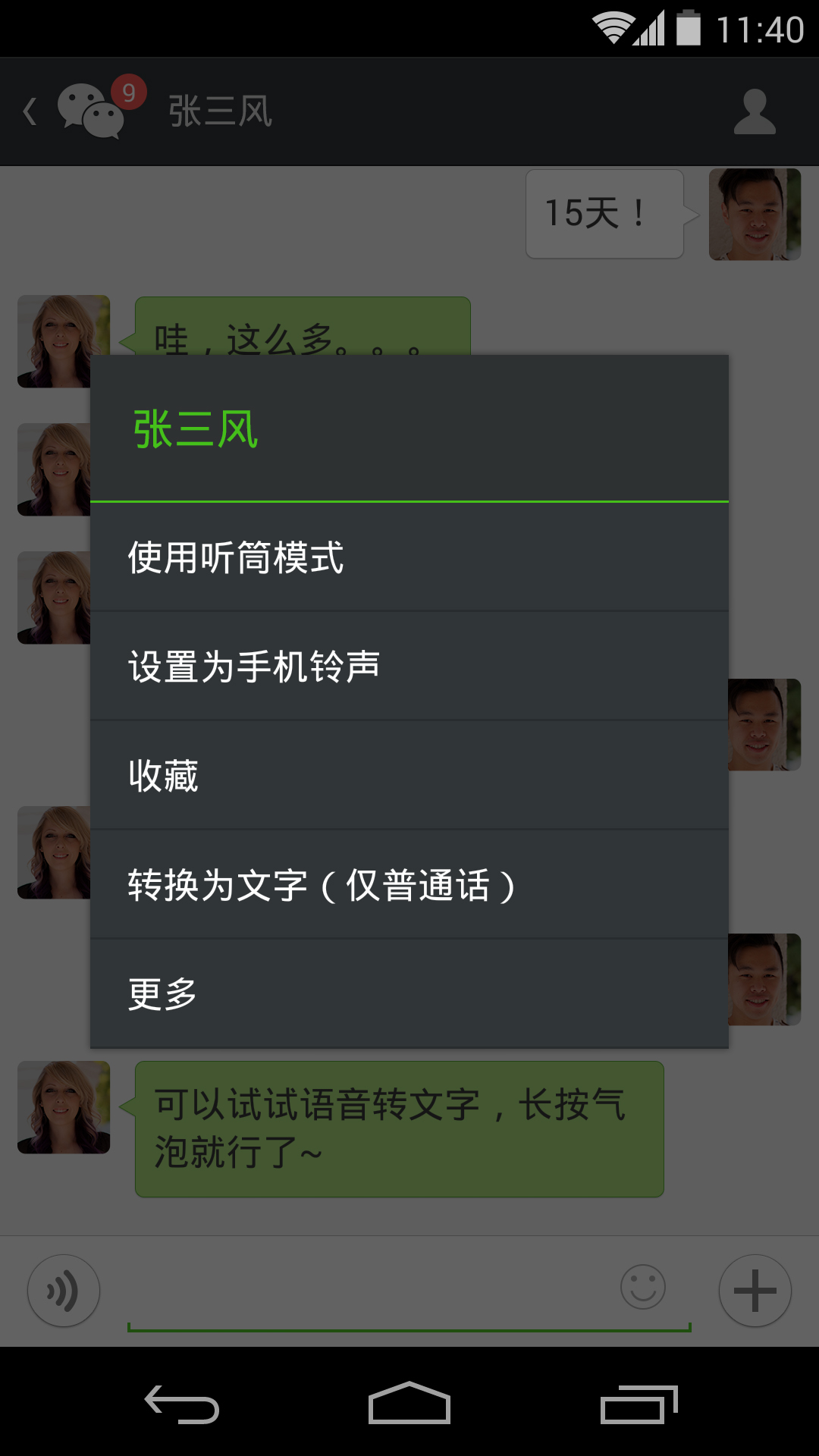
Task: Switch to voice input button
Action: pos(64,1291)
